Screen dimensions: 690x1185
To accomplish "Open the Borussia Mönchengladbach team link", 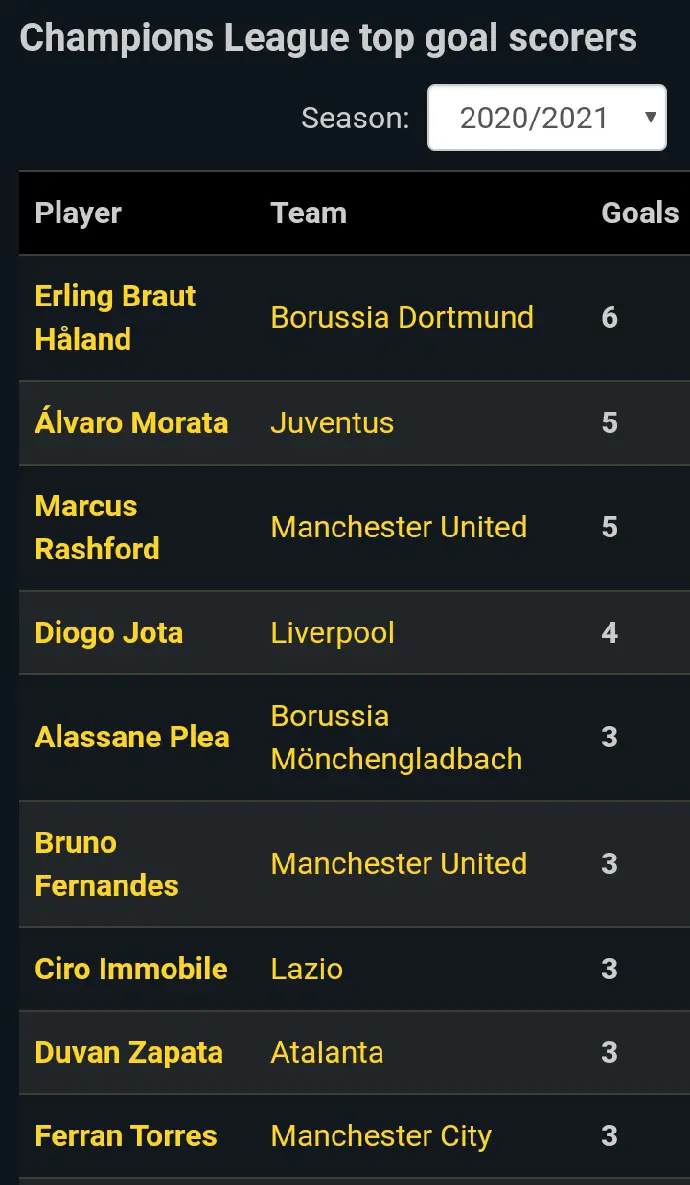I will coord(396,737).
